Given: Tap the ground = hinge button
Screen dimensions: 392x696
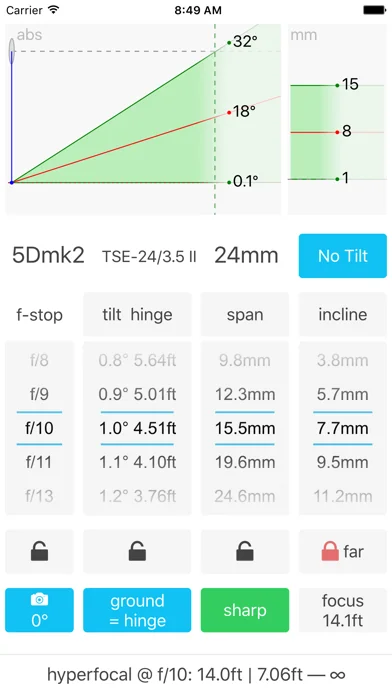Looking at the screenshot, I should point(137,610).
